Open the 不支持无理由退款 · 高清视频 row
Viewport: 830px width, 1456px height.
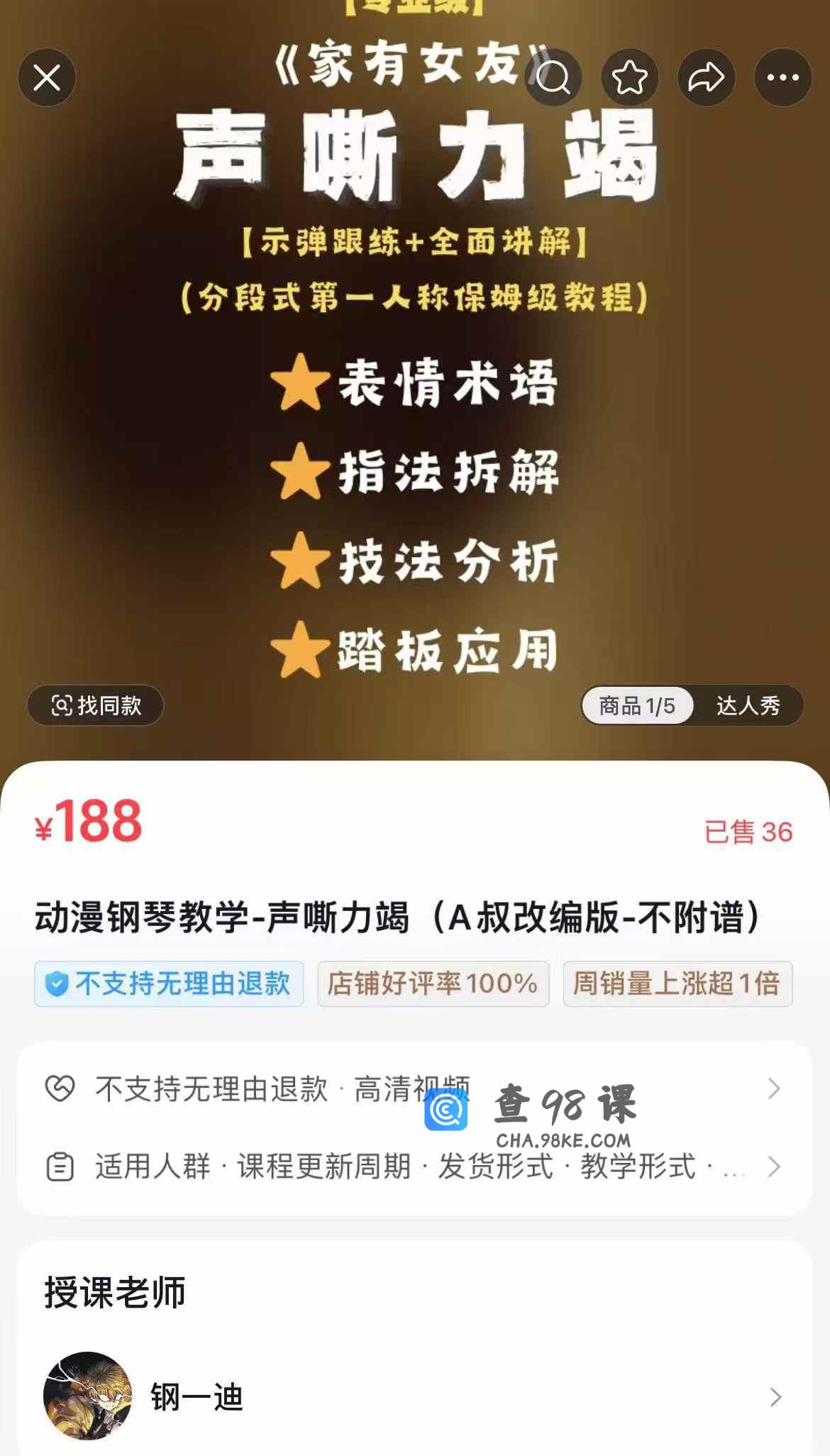(x=414, y=1088)
